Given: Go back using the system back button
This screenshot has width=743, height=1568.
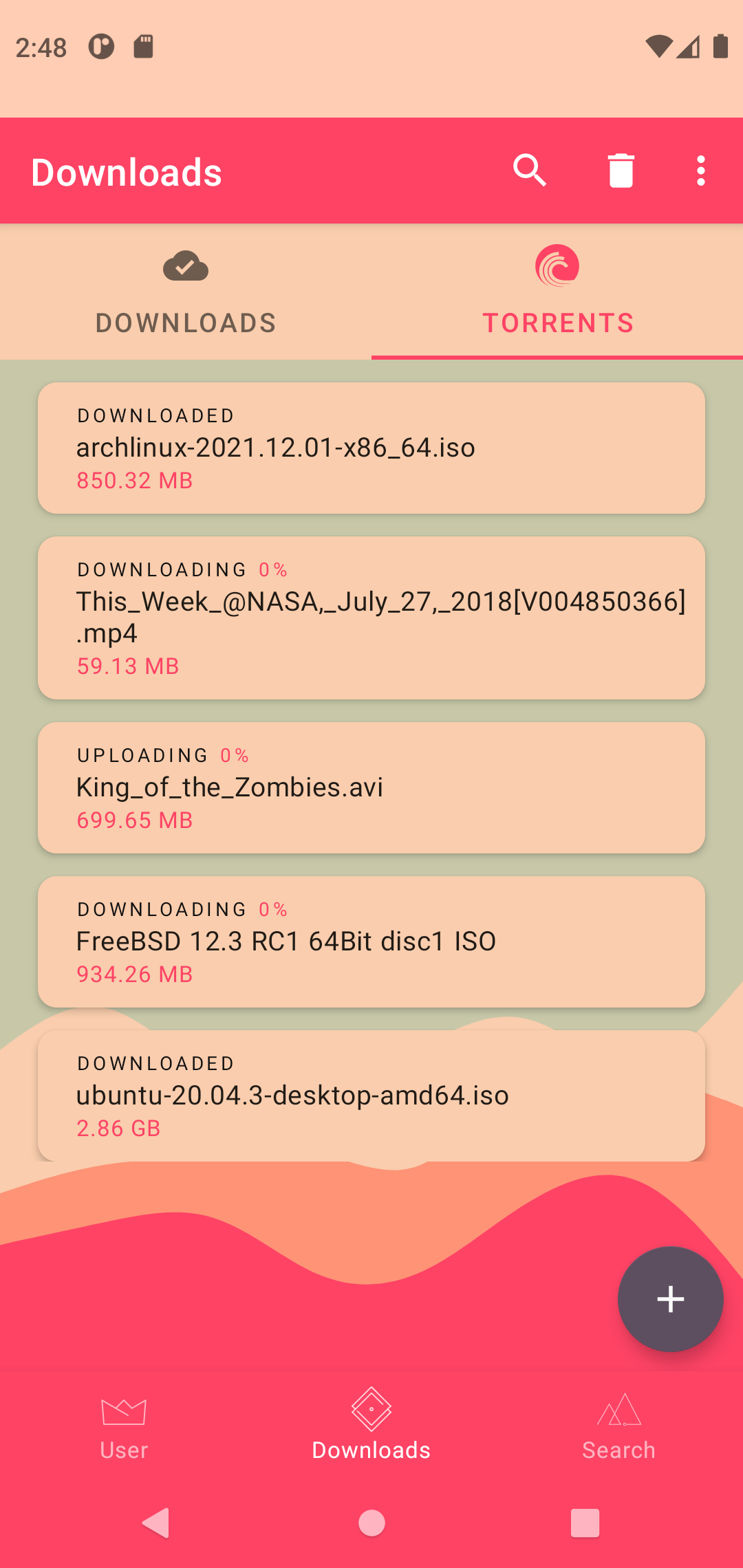Looking at the screenshot, I should coord(156,1523).
